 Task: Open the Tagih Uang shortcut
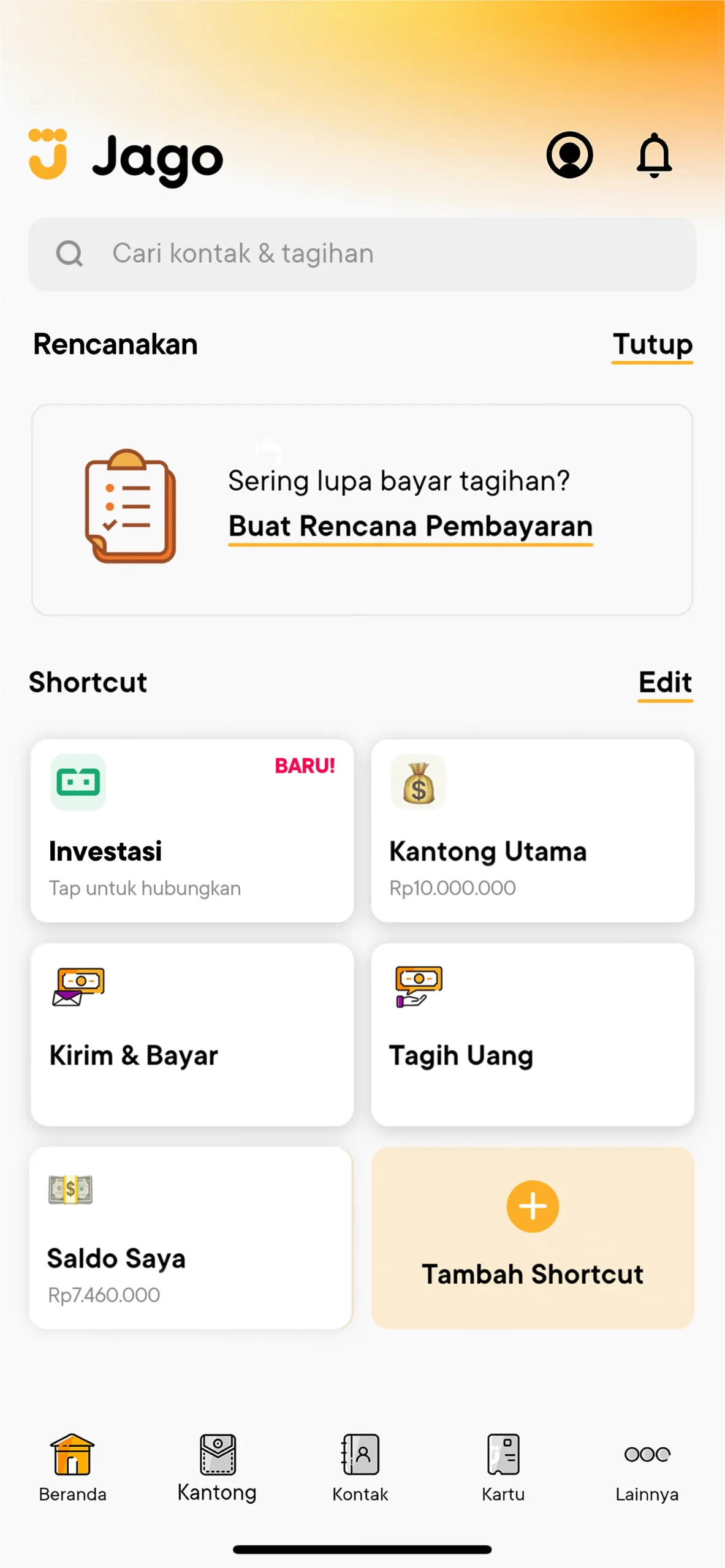point(532,1034)
